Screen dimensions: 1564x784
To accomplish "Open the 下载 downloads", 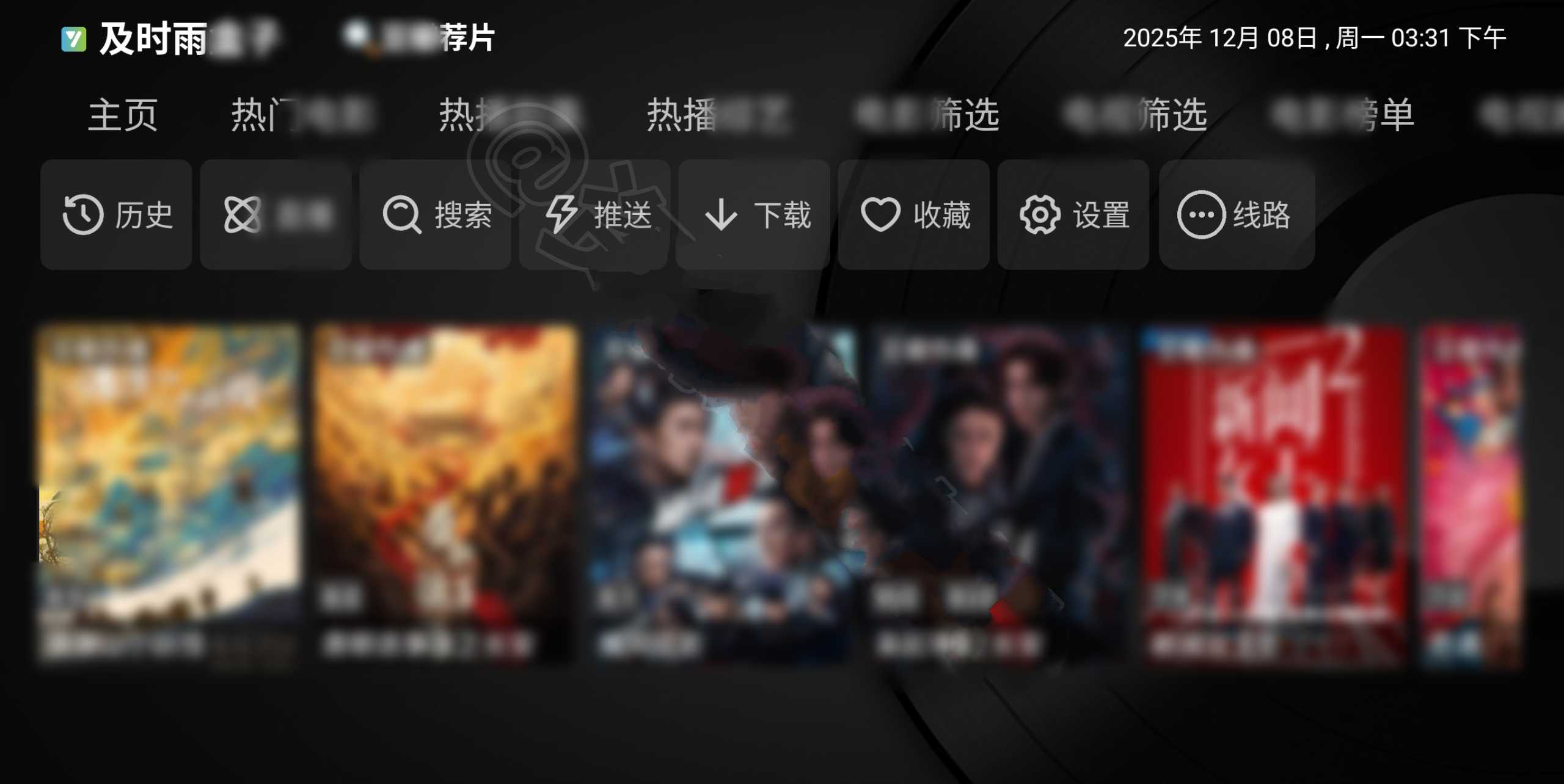I will 754,214.
